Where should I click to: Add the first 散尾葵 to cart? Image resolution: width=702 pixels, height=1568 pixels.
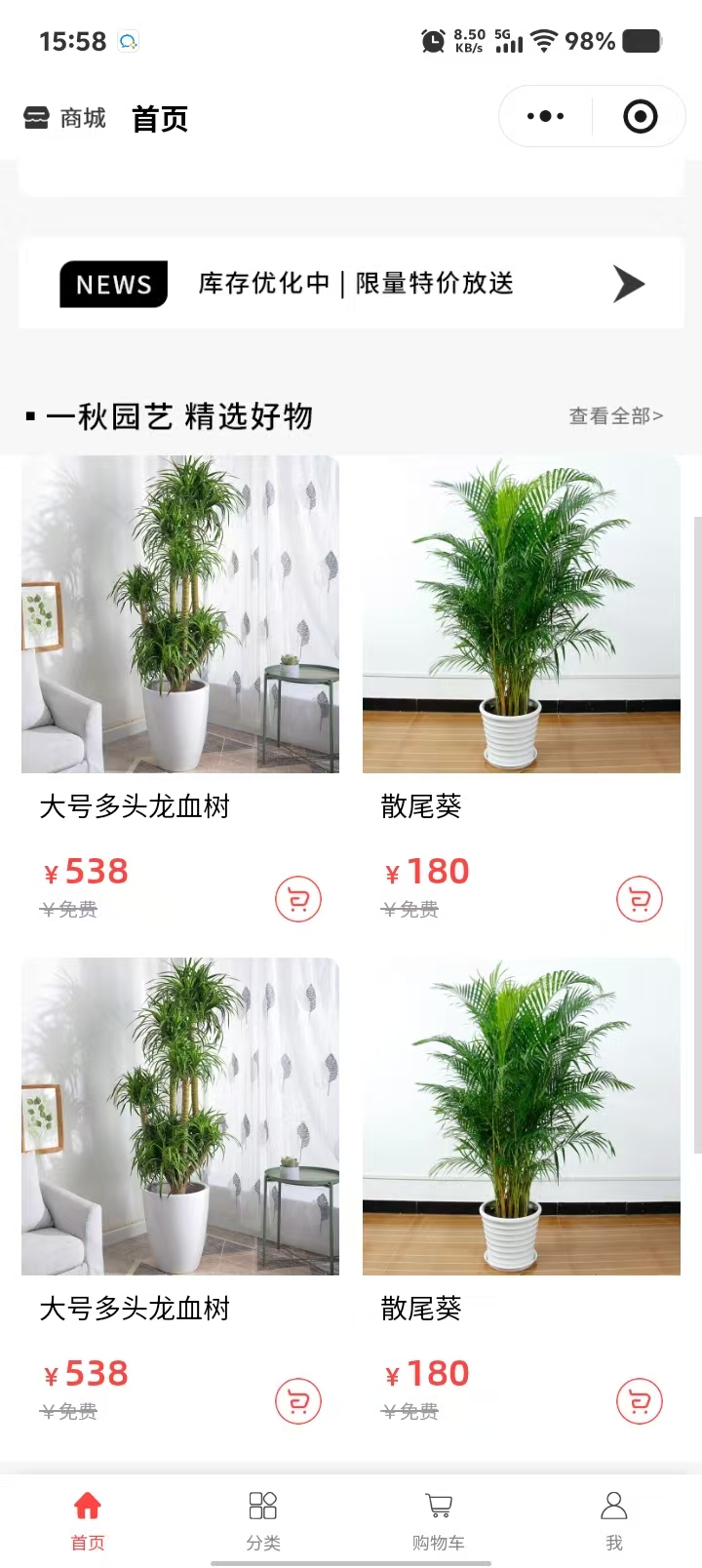pyautogui.click(x=640, y=899)
